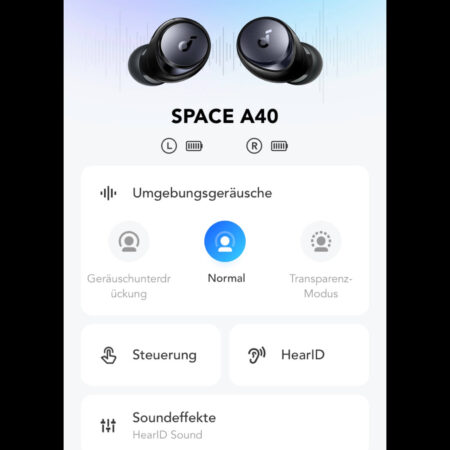This screenshot has height=450, width=450.
Task: Open the Steuerung settings card
Action: (151, 355)
